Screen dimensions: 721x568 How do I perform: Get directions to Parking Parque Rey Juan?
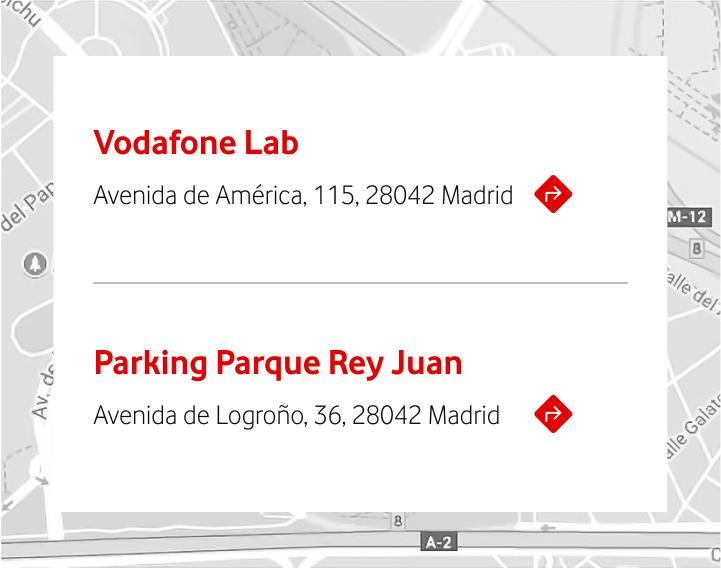[x=553, y=414]
